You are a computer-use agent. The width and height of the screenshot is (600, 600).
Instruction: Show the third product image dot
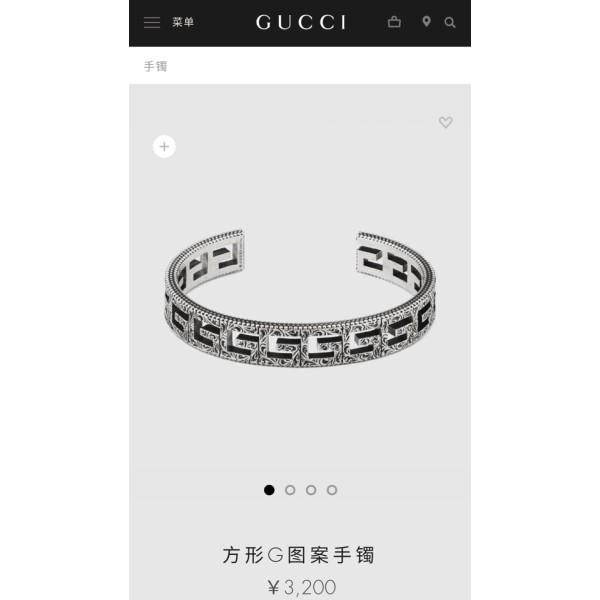pos(311,490)
